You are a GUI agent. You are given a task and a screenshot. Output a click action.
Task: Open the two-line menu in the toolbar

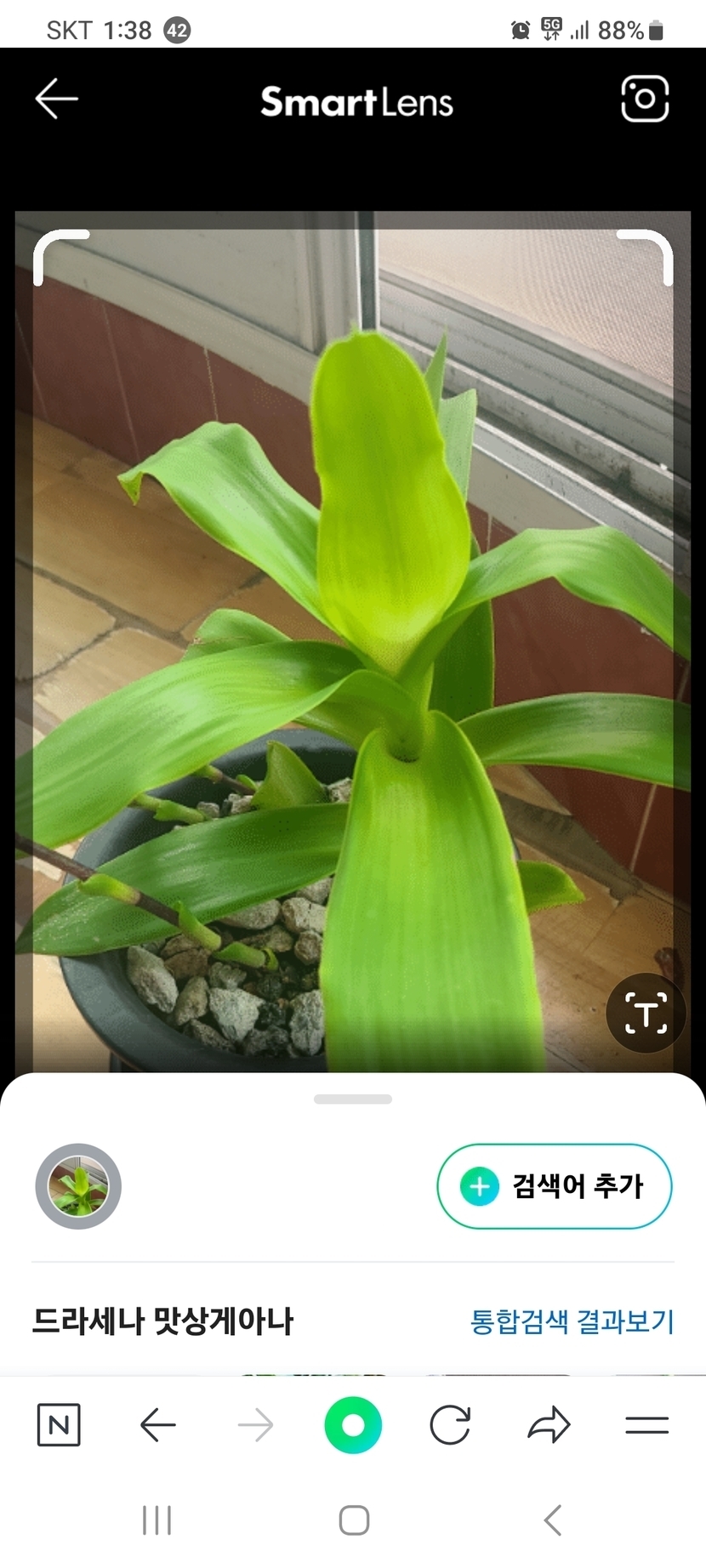[x=646, y=1425]
